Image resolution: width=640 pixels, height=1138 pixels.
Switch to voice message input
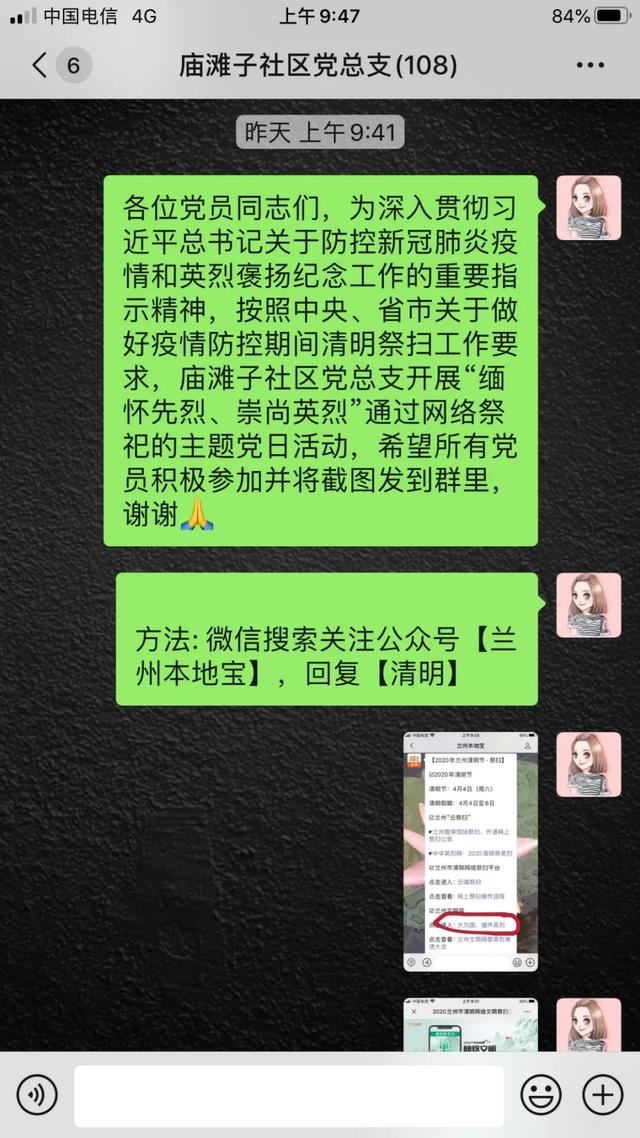tap(37, 1096)
